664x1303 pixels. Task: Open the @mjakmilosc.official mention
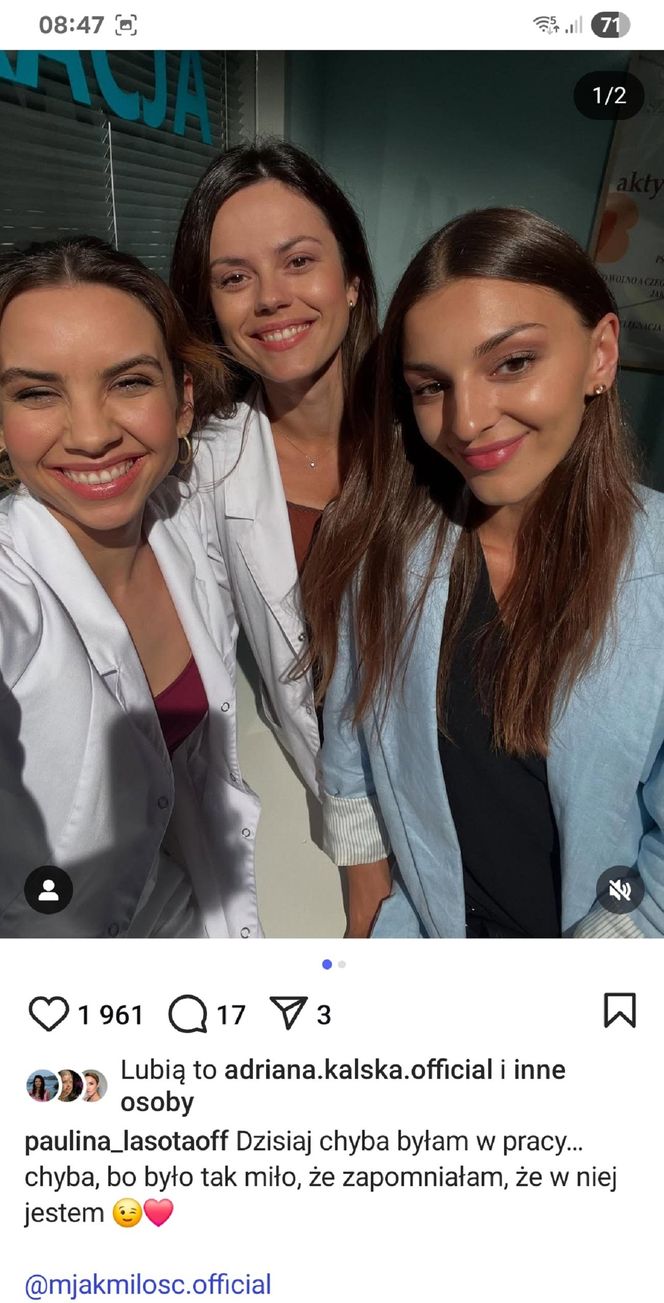coord(148,1284)
